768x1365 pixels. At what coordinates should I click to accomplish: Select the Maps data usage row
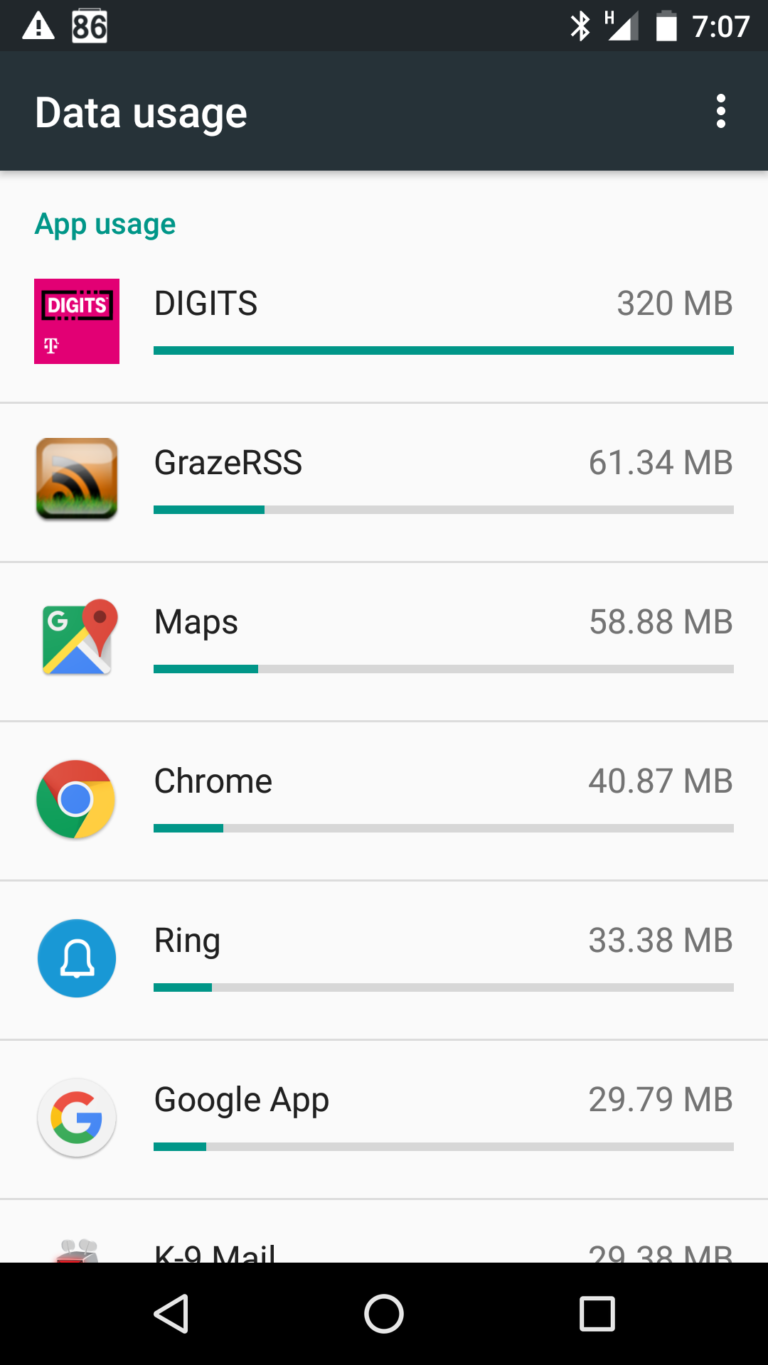click(384, 642)
